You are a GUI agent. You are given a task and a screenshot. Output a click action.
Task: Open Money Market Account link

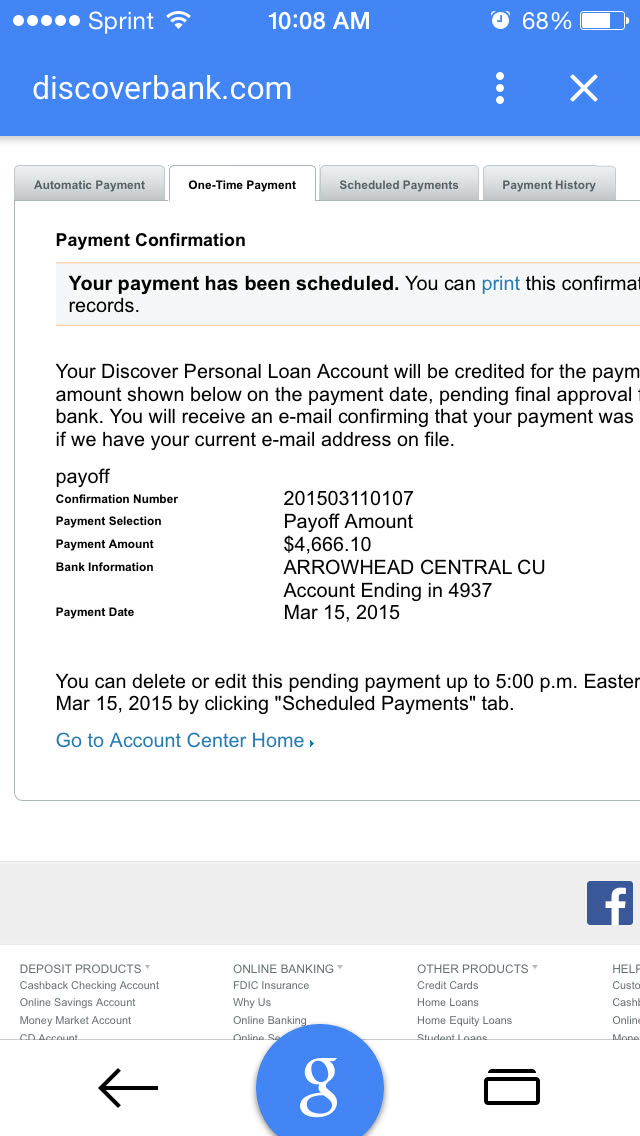(75, 1020)
